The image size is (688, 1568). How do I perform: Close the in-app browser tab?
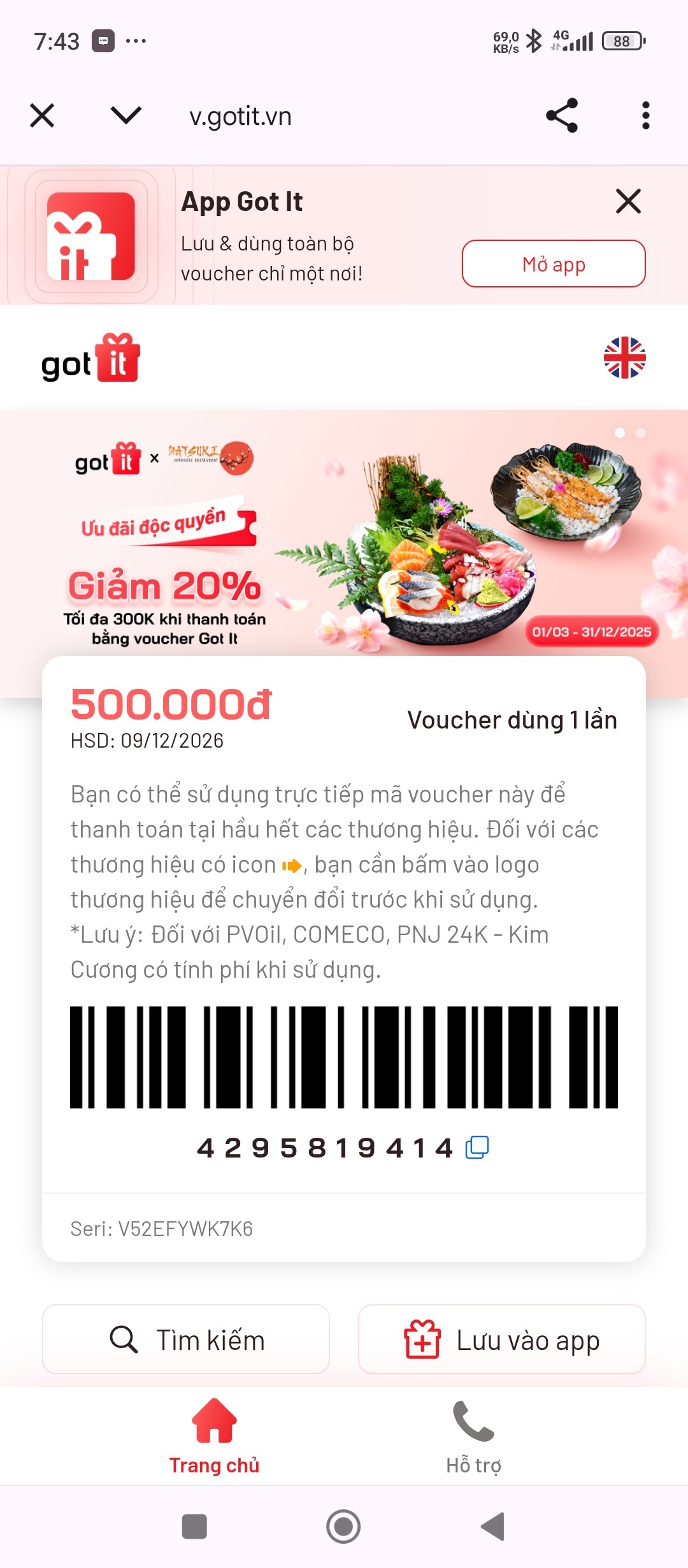point(42,116)
